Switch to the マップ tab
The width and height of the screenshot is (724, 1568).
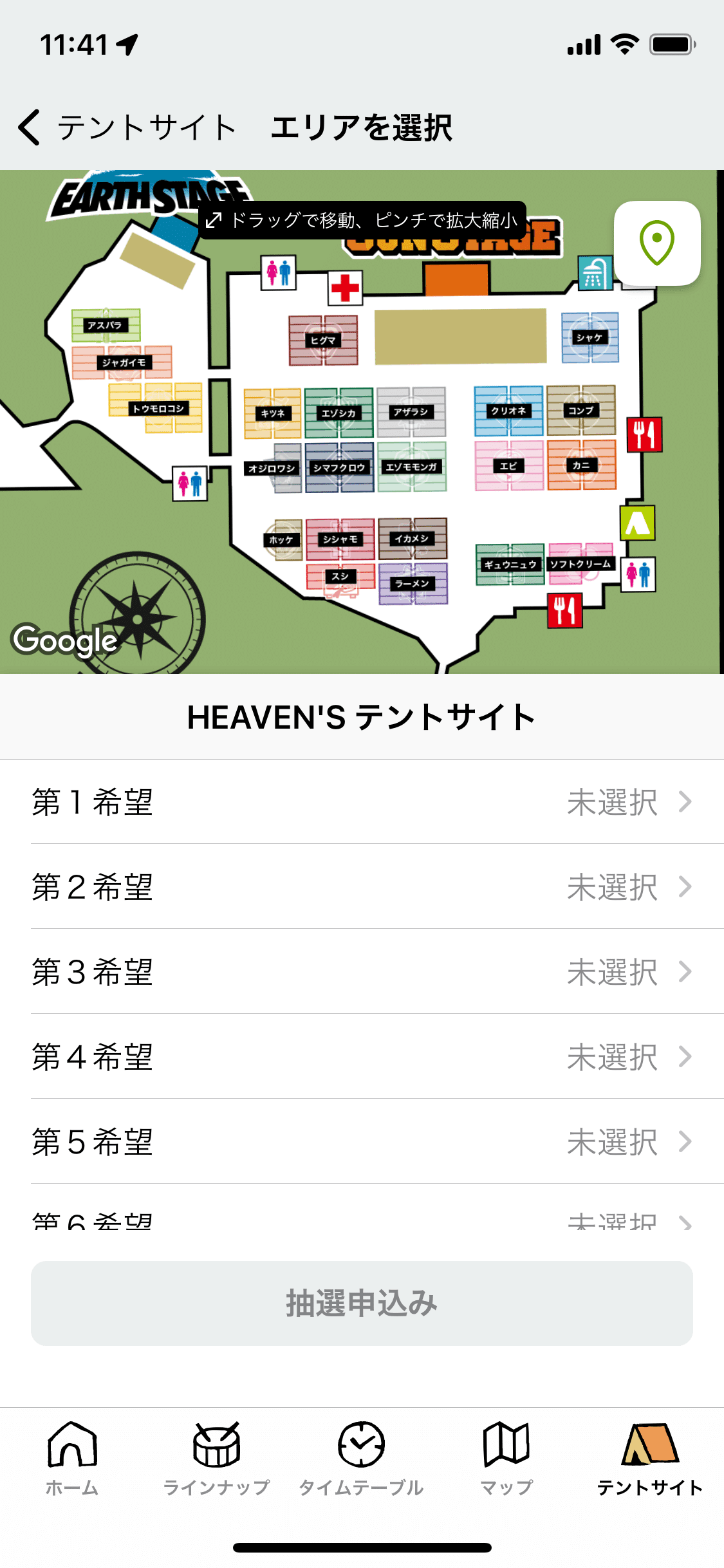click(x=506, y=1459)
